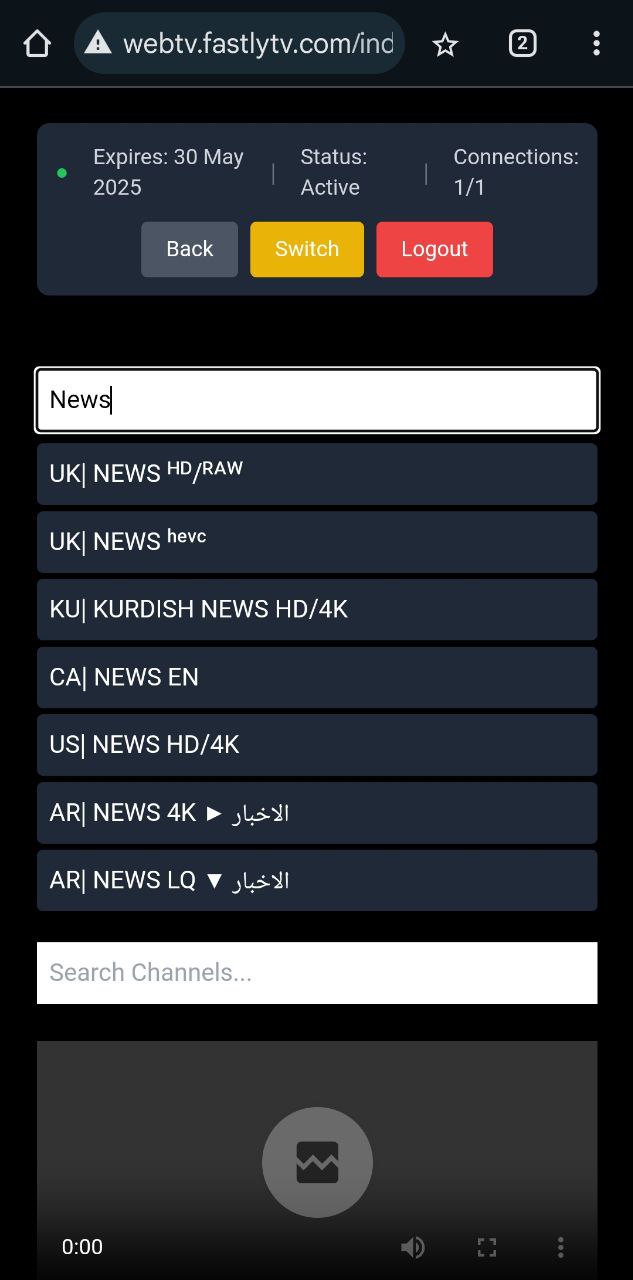Enter fullscreen video mode
This screenshot has width=633, height=1280.
(x=487, y=1247)
